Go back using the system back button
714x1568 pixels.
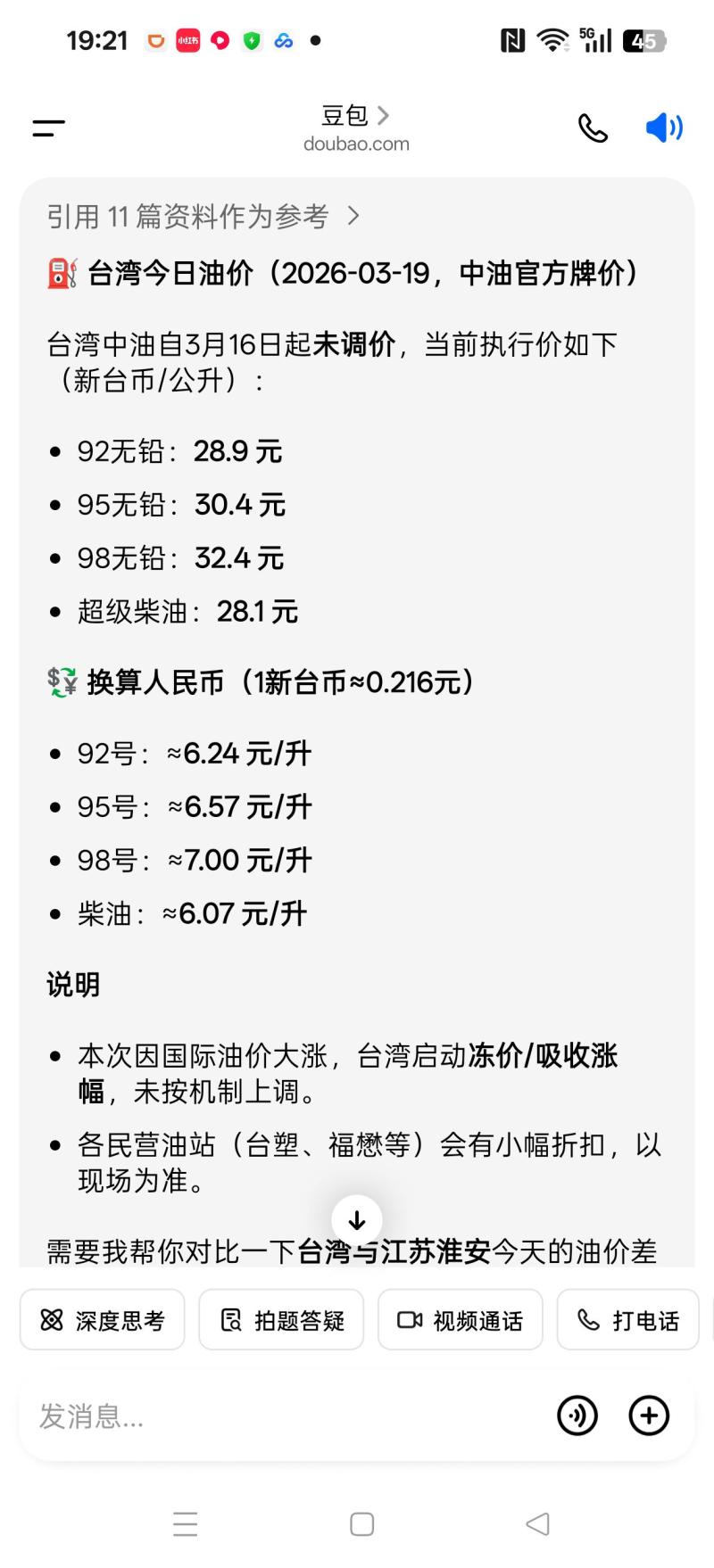[537, 1523]
